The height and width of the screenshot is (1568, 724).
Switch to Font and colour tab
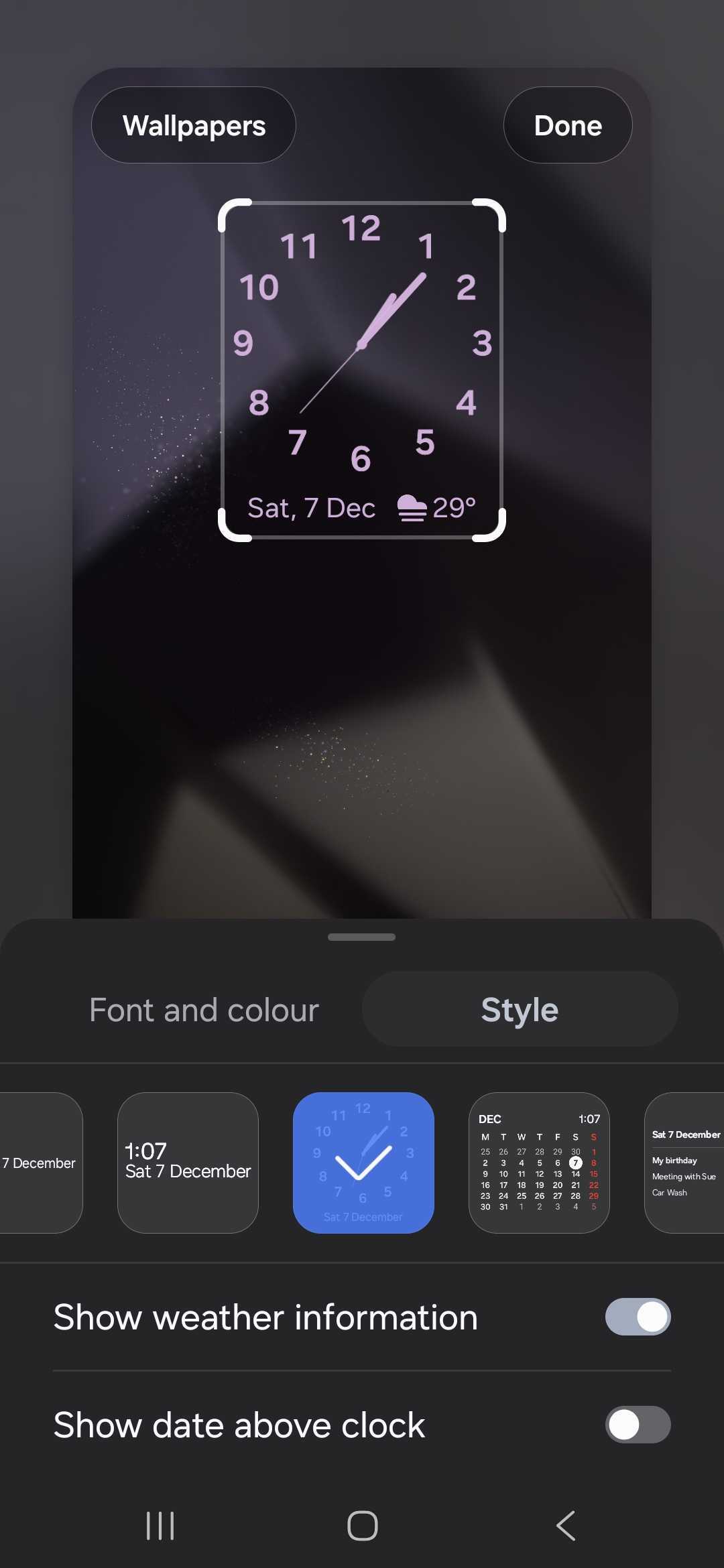point(204,1010)
